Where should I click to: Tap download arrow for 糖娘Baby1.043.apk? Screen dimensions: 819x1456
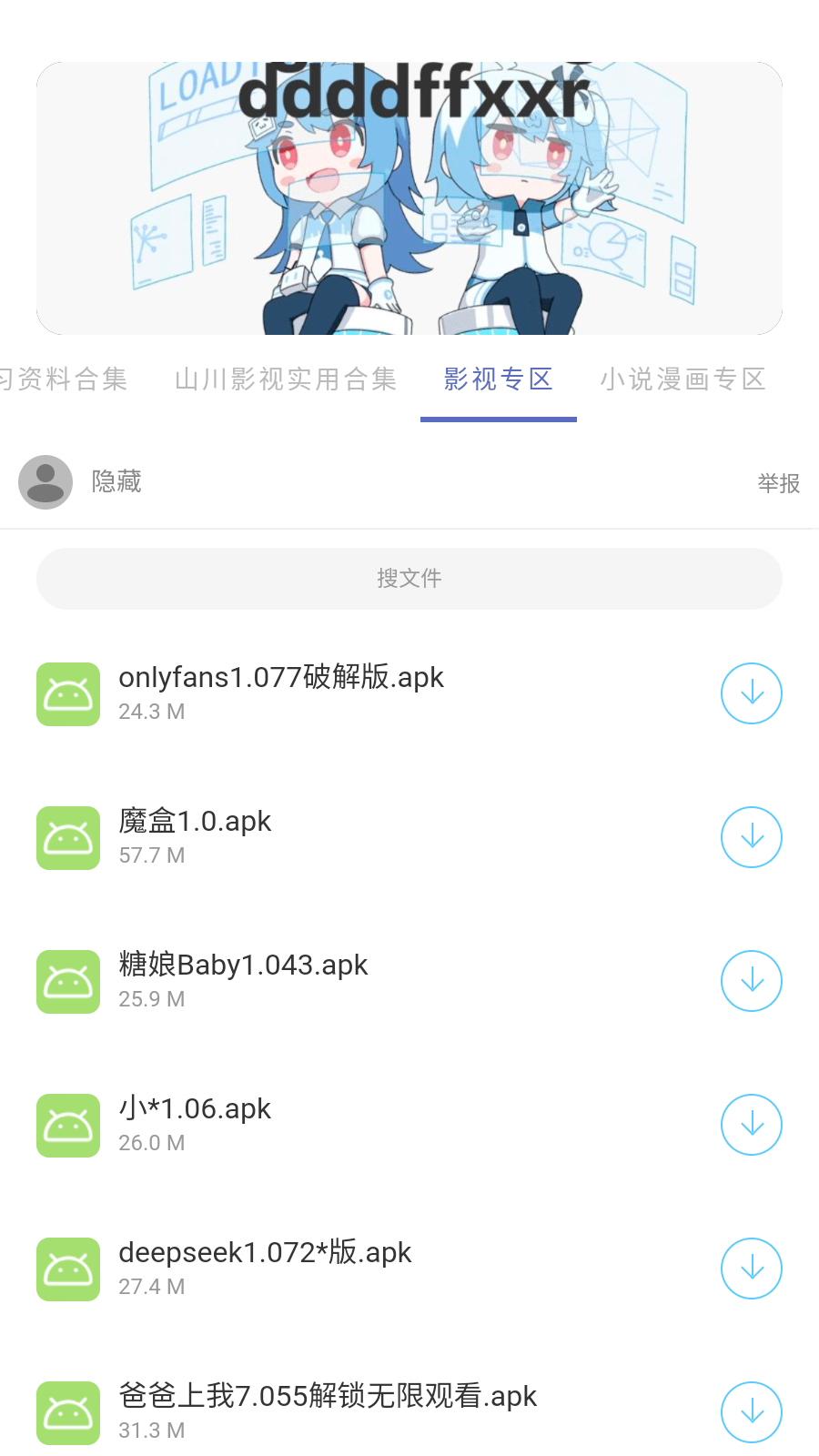(751, 981)
